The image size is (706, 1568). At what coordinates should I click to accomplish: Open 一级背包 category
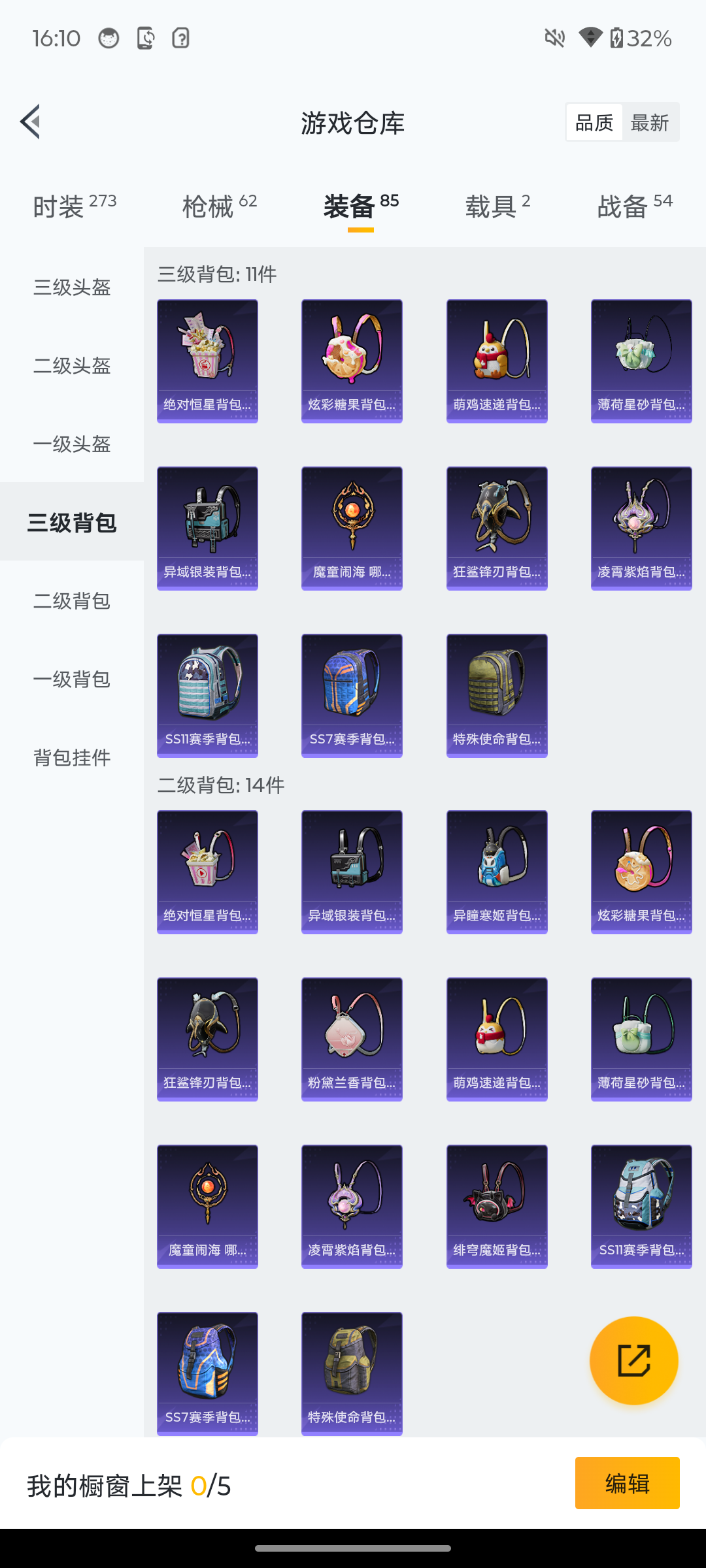tap(72, 679)
